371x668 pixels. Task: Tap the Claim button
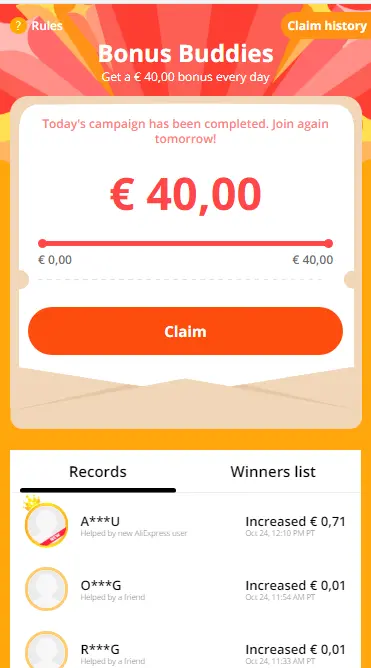click(x=185, y=331)
